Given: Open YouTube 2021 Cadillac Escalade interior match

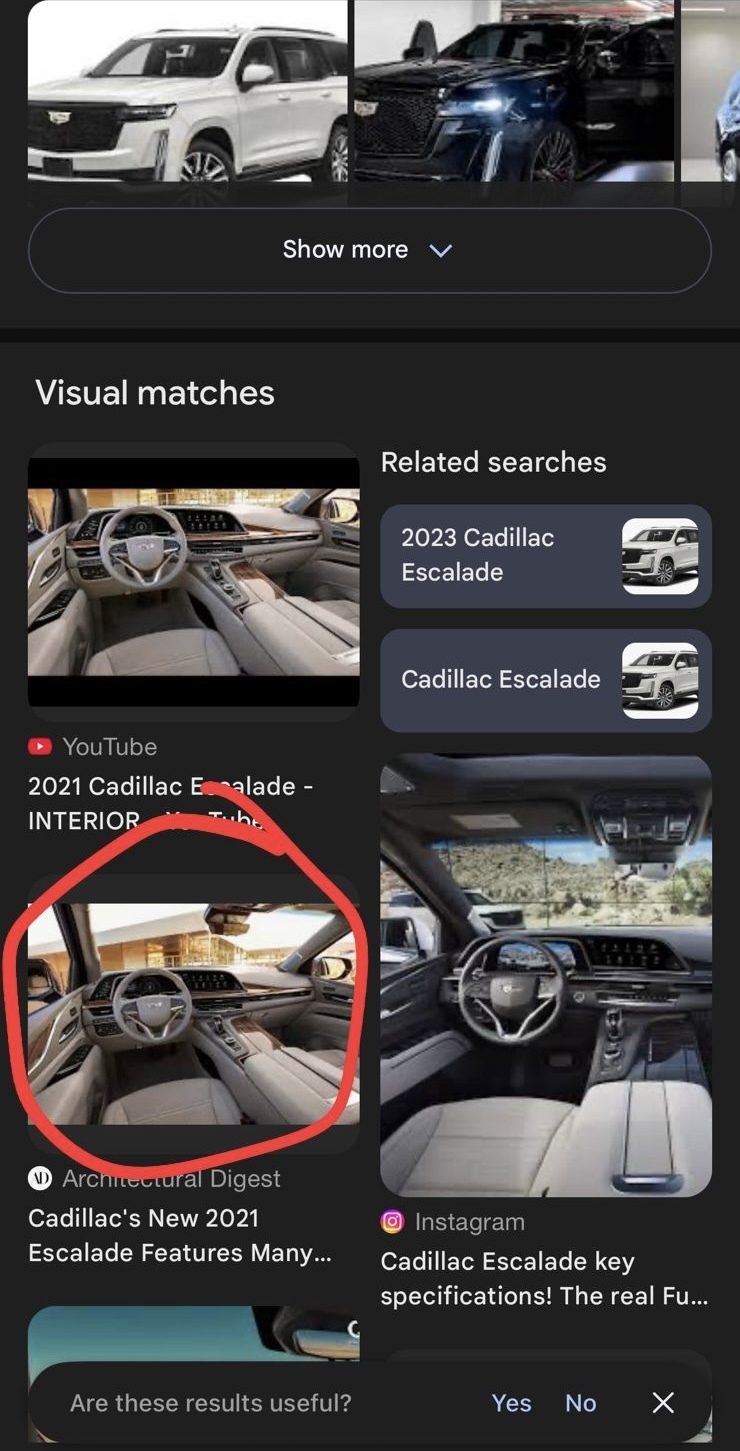Looking at the screenshot, I should coord(193,582).
